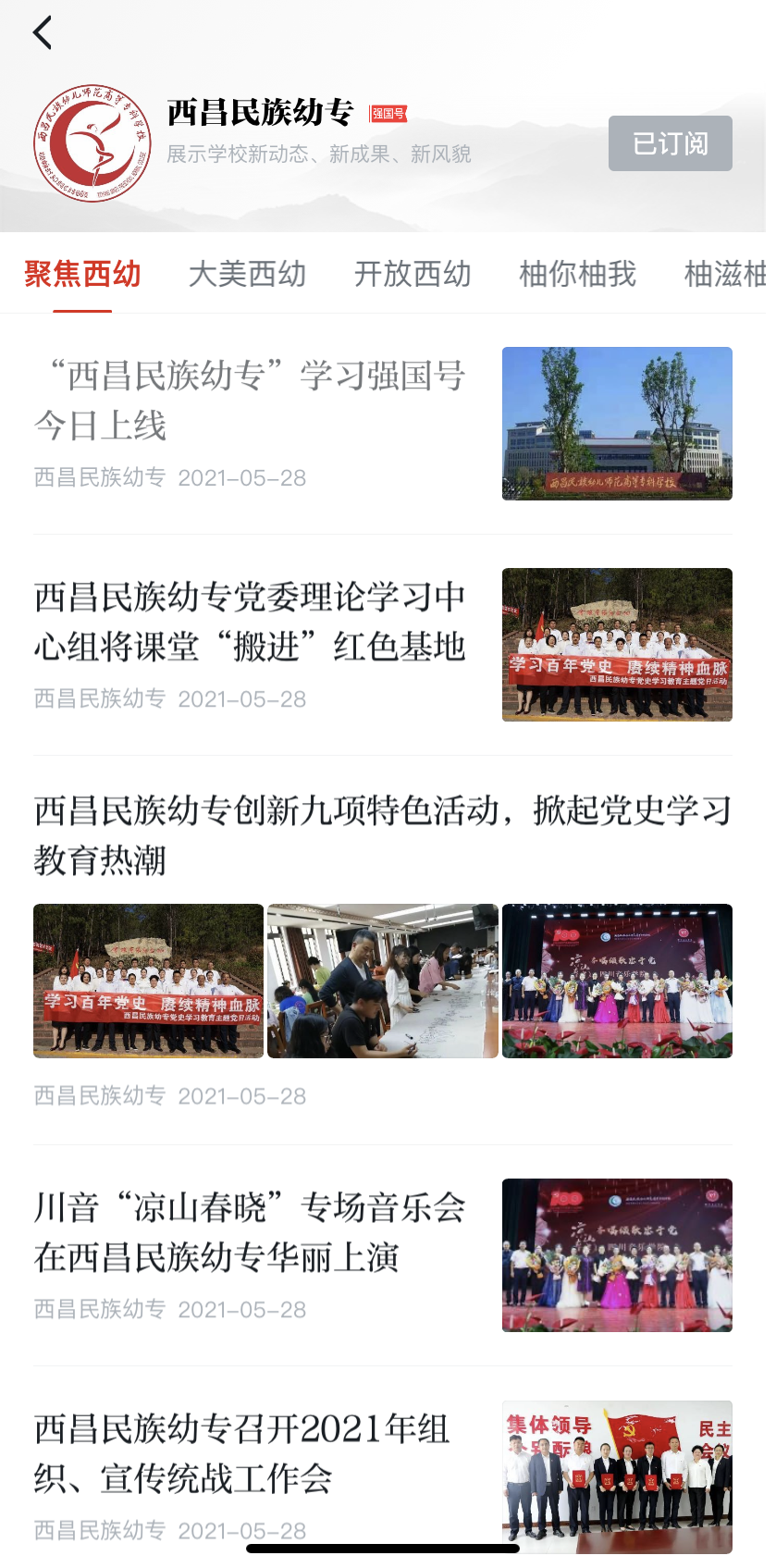Switch to the 柚你柚我 tab
The width and height of the screenshot is (776, 1568).
[x=577, y=274]
